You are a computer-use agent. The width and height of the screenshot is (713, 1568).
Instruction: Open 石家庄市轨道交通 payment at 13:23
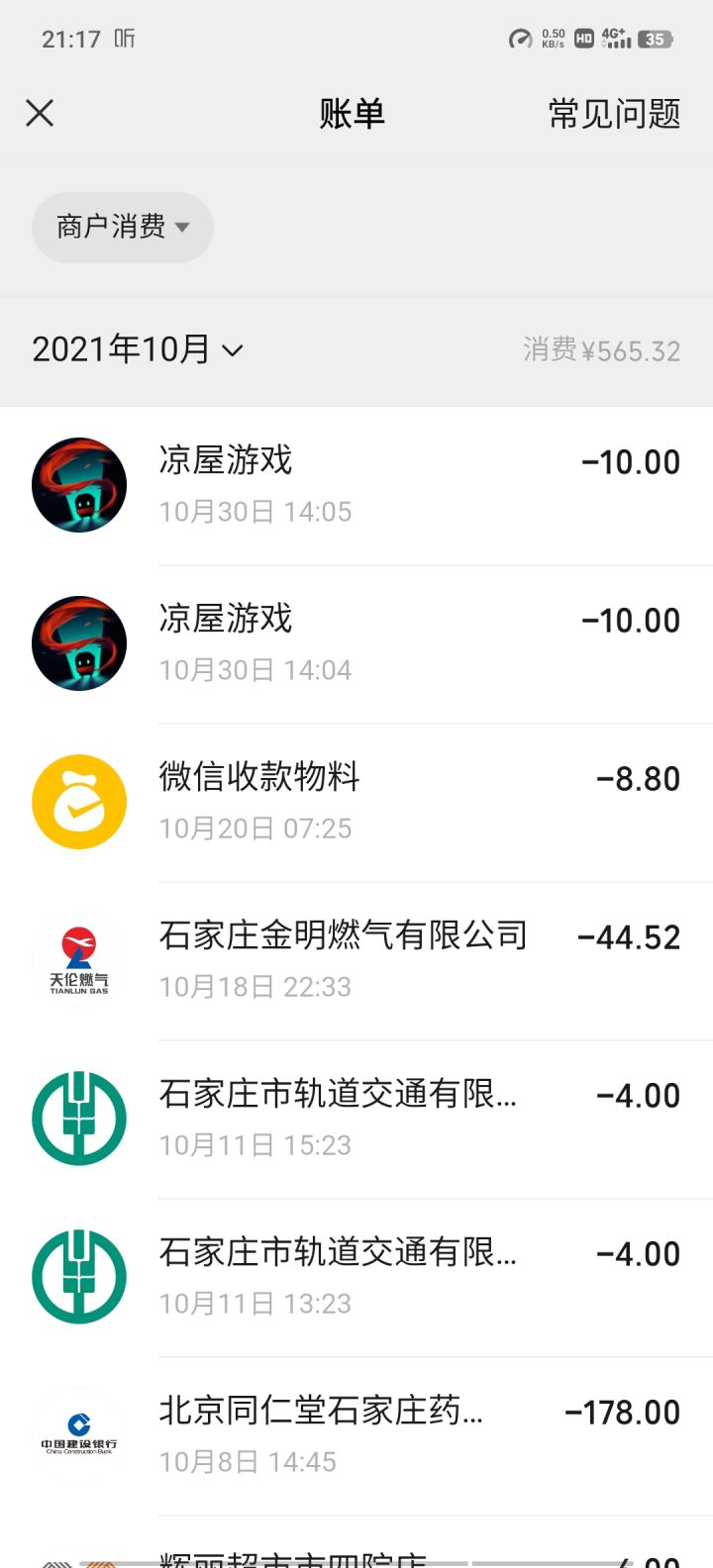(356, 1277)
